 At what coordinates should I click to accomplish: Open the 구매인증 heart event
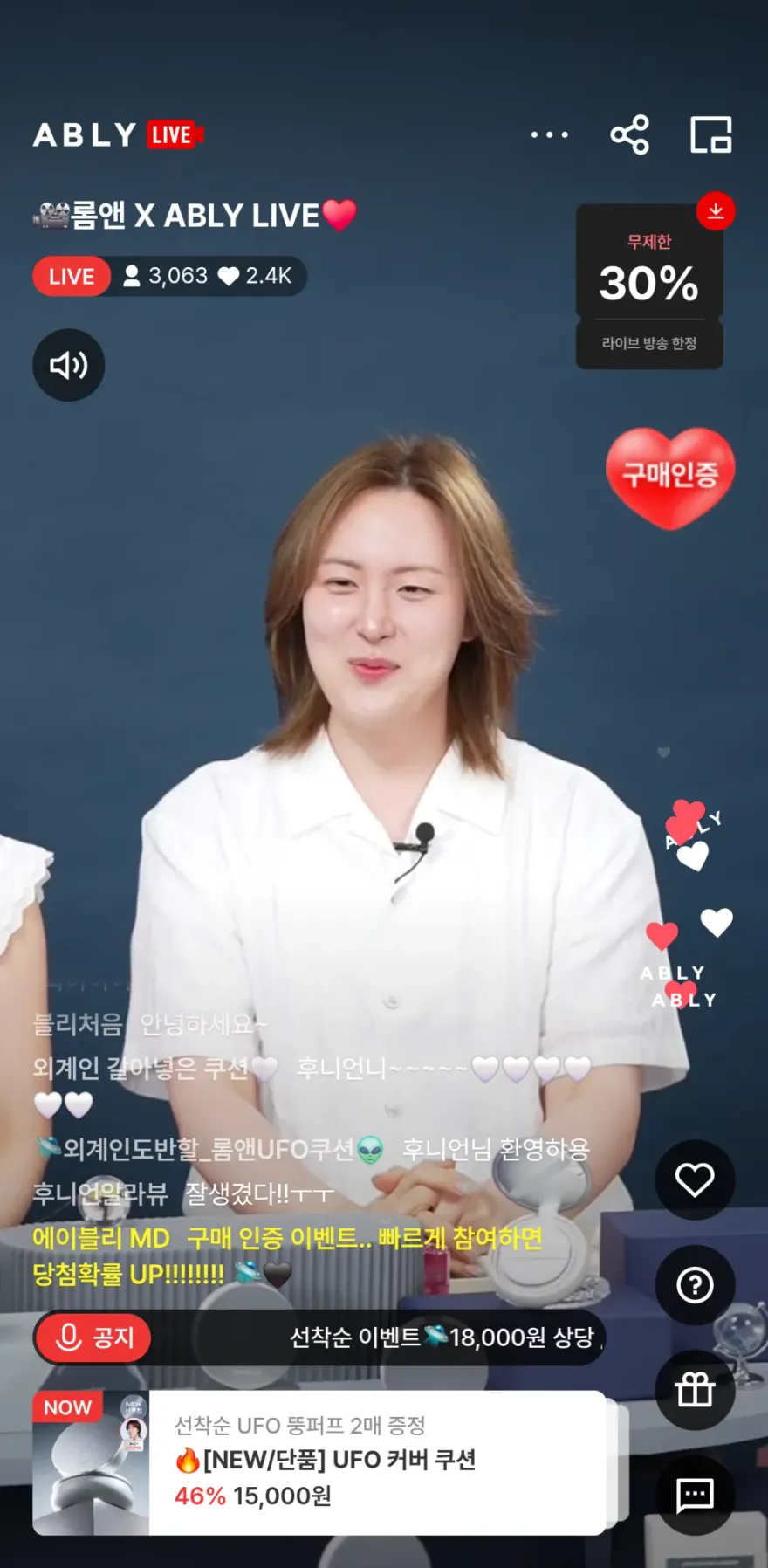coord(670,477)
